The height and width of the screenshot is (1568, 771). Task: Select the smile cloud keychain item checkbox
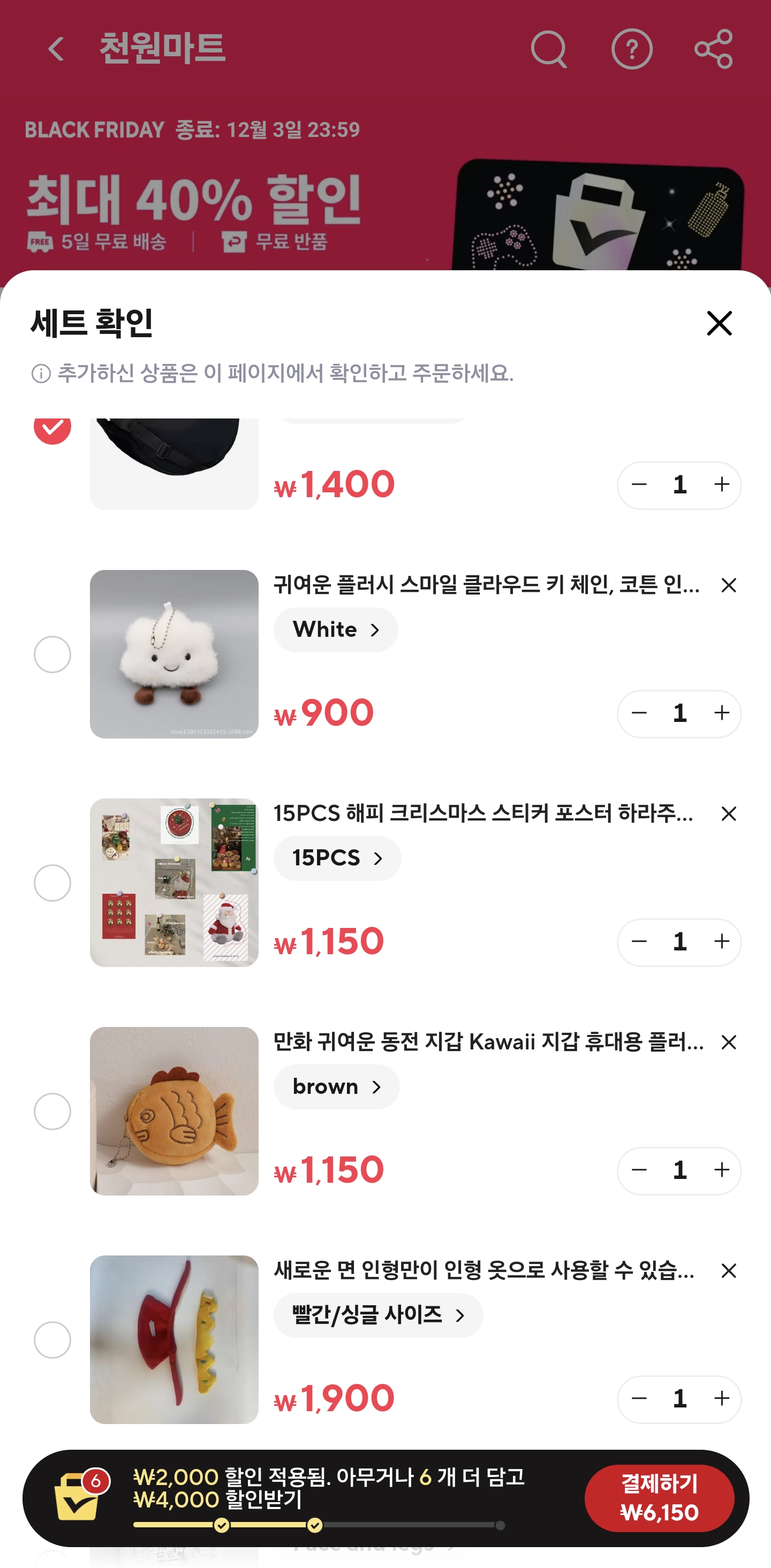pos(52,654)
